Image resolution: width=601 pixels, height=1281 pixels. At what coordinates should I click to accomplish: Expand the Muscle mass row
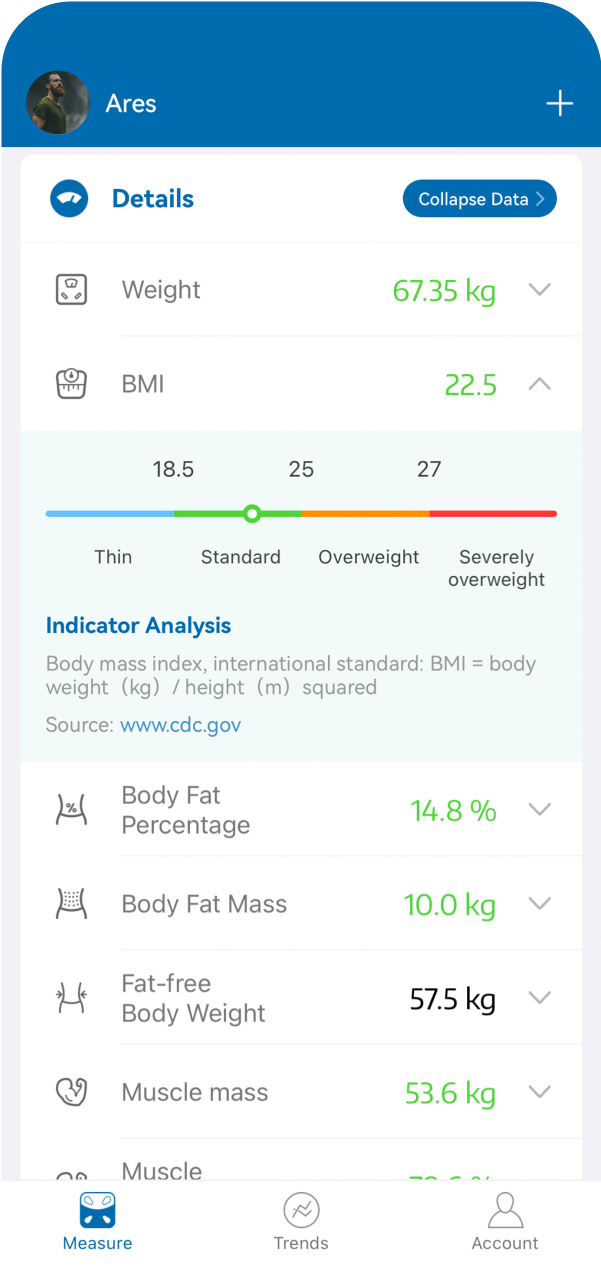tap(539, 1092)
